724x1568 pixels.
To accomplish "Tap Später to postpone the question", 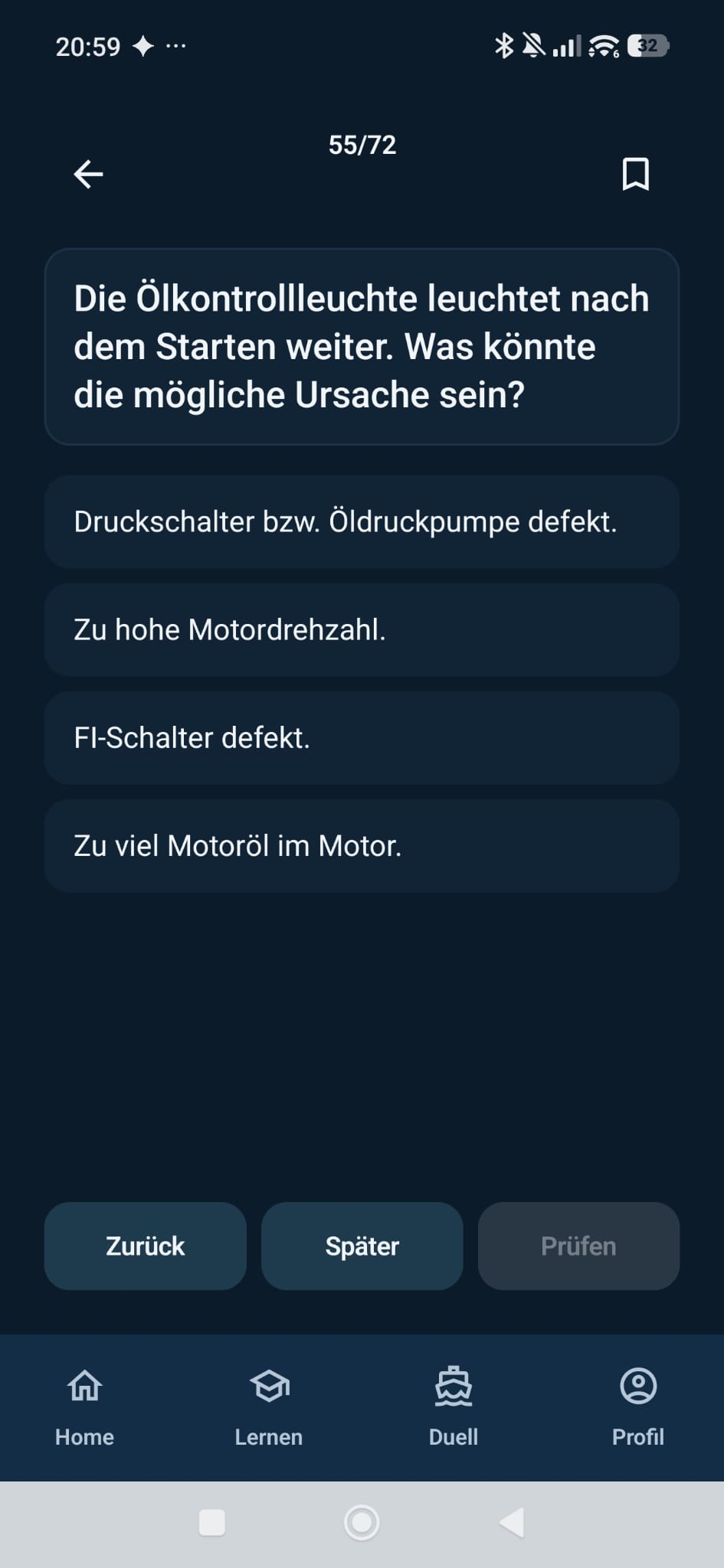I will tap(362, 1246).
